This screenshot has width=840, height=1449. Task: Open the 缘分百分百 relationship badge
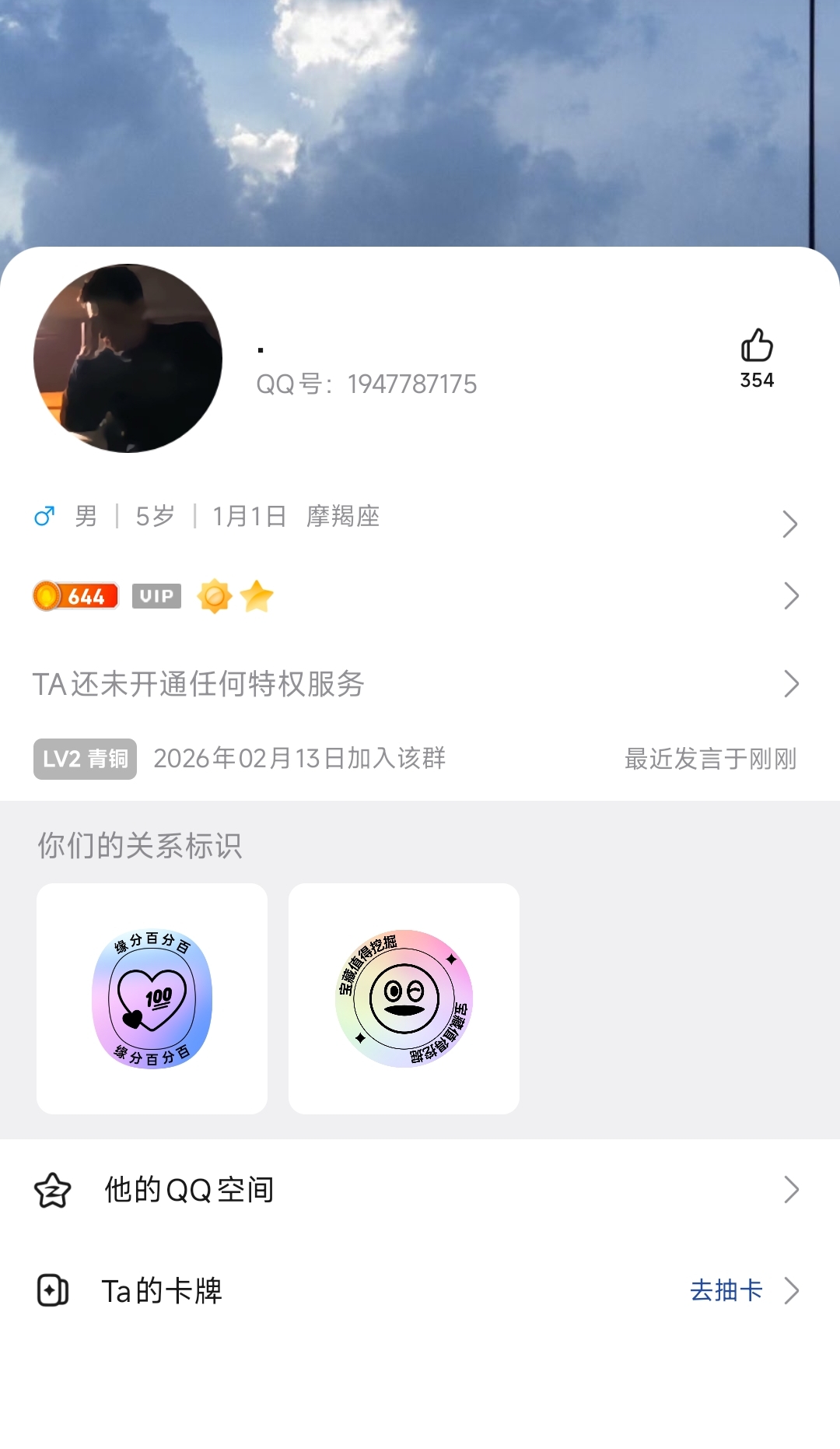(x=152, y=998)
